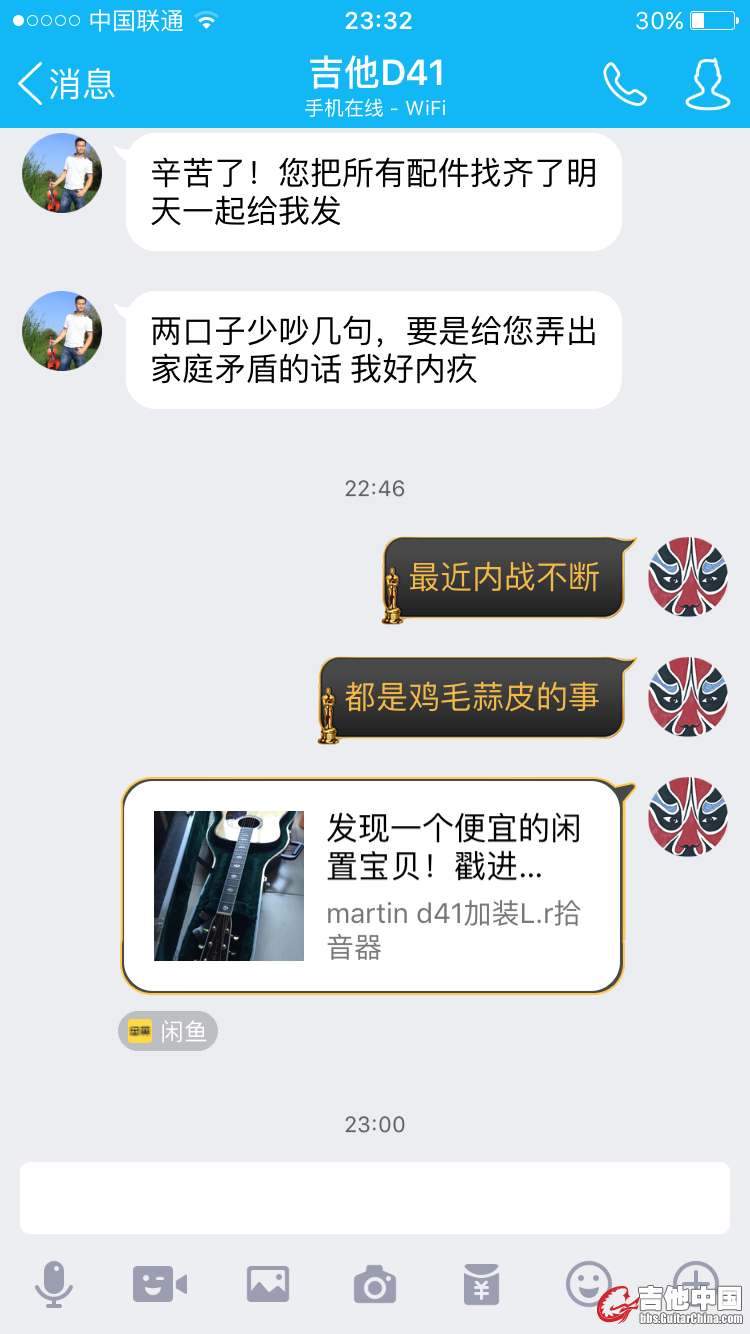Open the contact profile icon
Image resolution: width=750 pixels, height=1334 pixels.
click(x=706, y=84)
